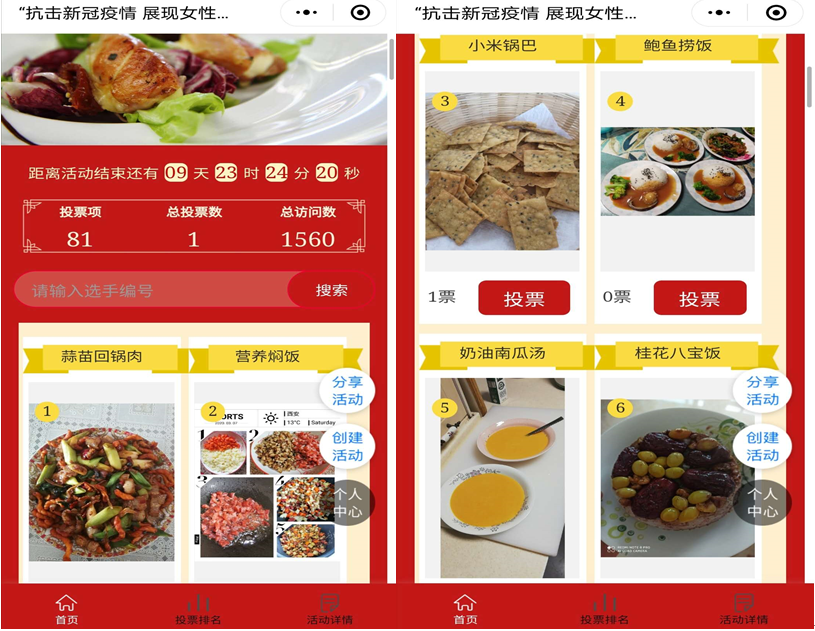Vote for 鲍鱼捞饭 with 投票
815x631 pixels.
(x=699, y=298)
